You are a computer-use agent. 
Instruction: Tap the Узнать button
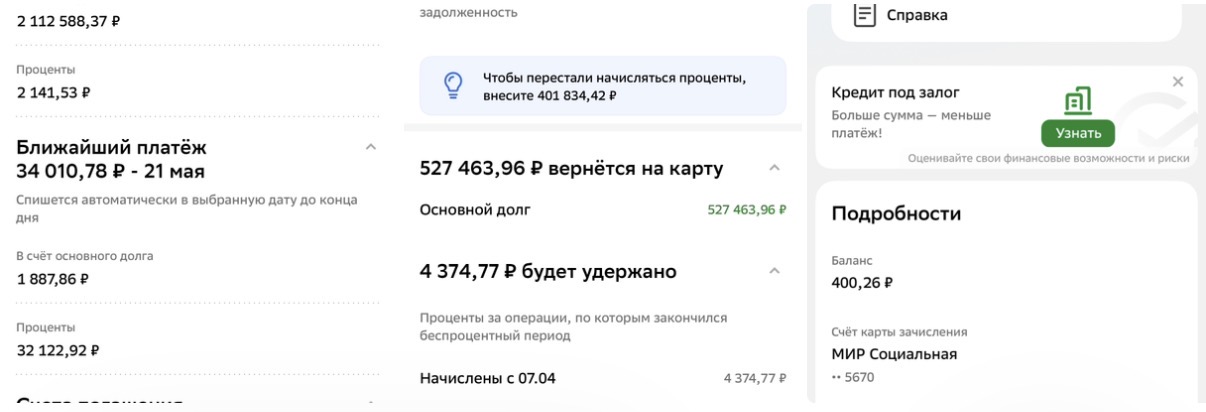coord(1077,134)
